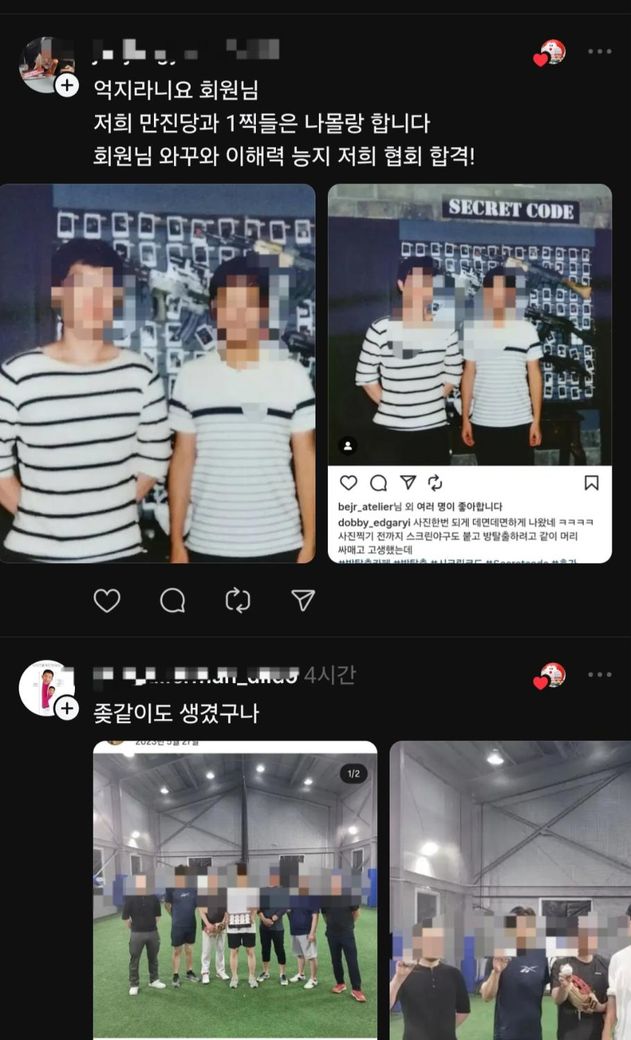This screenshot has width=631, height=1040.
Task: Open comments on the 억지라니요 post
Action: (173, 600)
